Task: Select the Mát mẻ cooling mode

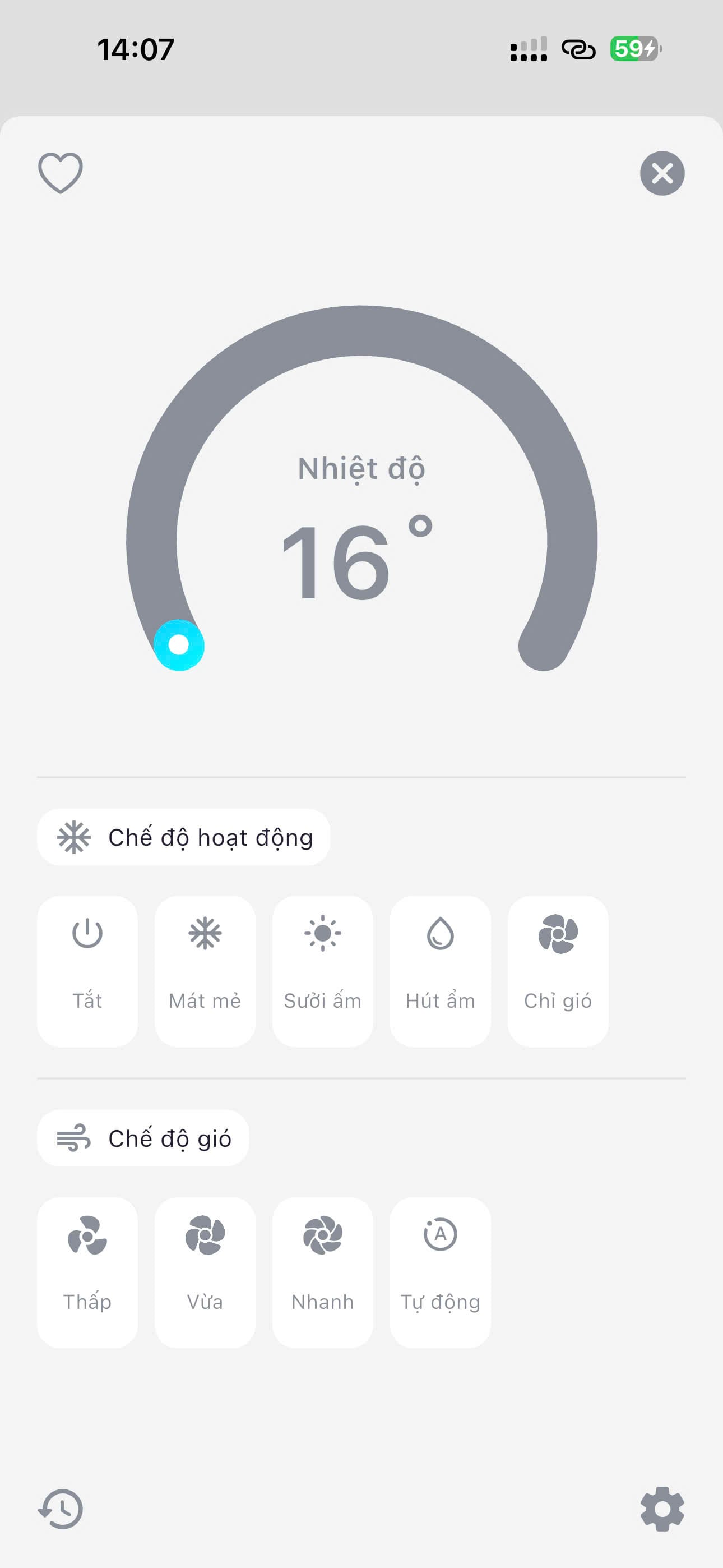Action: 205,971
